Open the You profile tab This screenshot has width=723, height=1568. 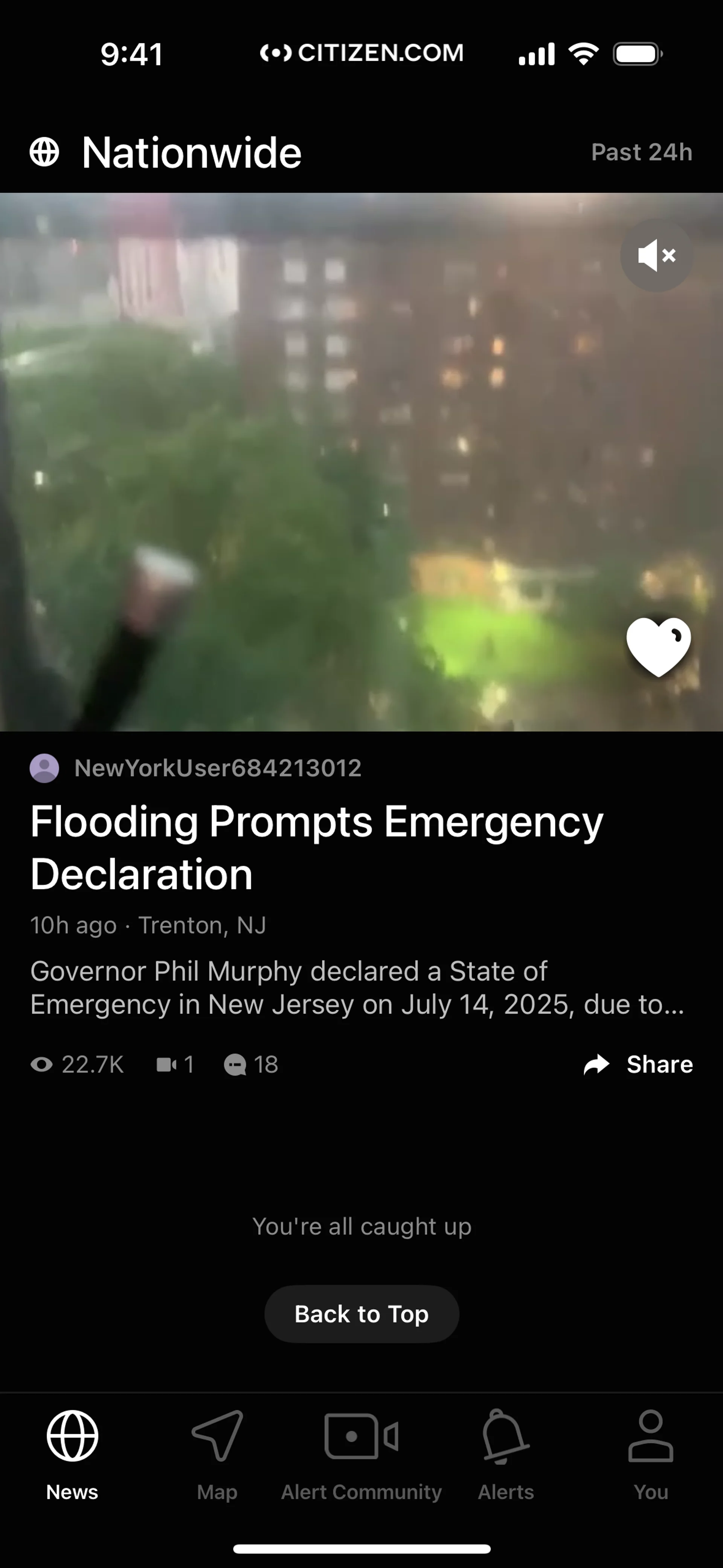pyautogui.click(x=651, y=1455)
